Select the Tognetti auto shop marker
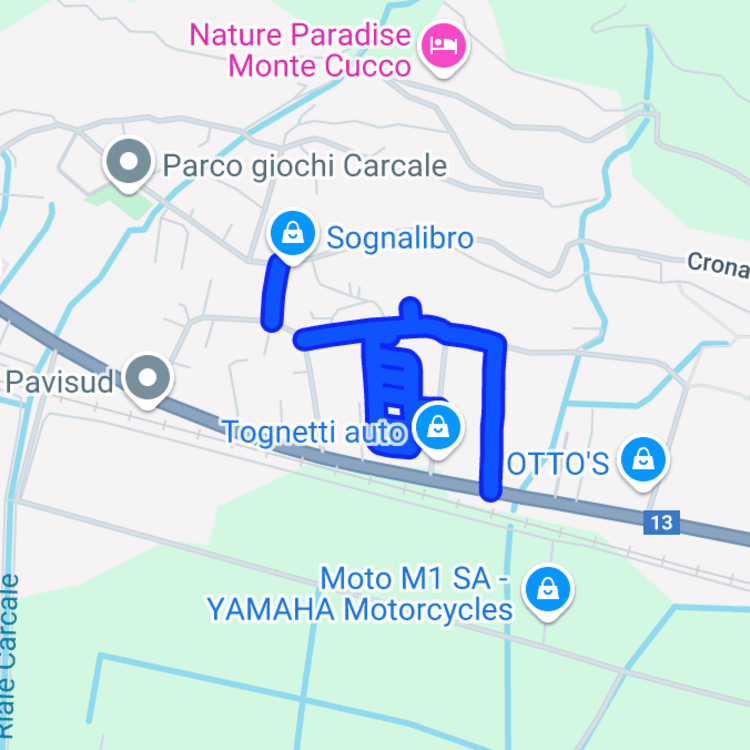The height and width of the screenshot is (750, 750). [437, 428]
